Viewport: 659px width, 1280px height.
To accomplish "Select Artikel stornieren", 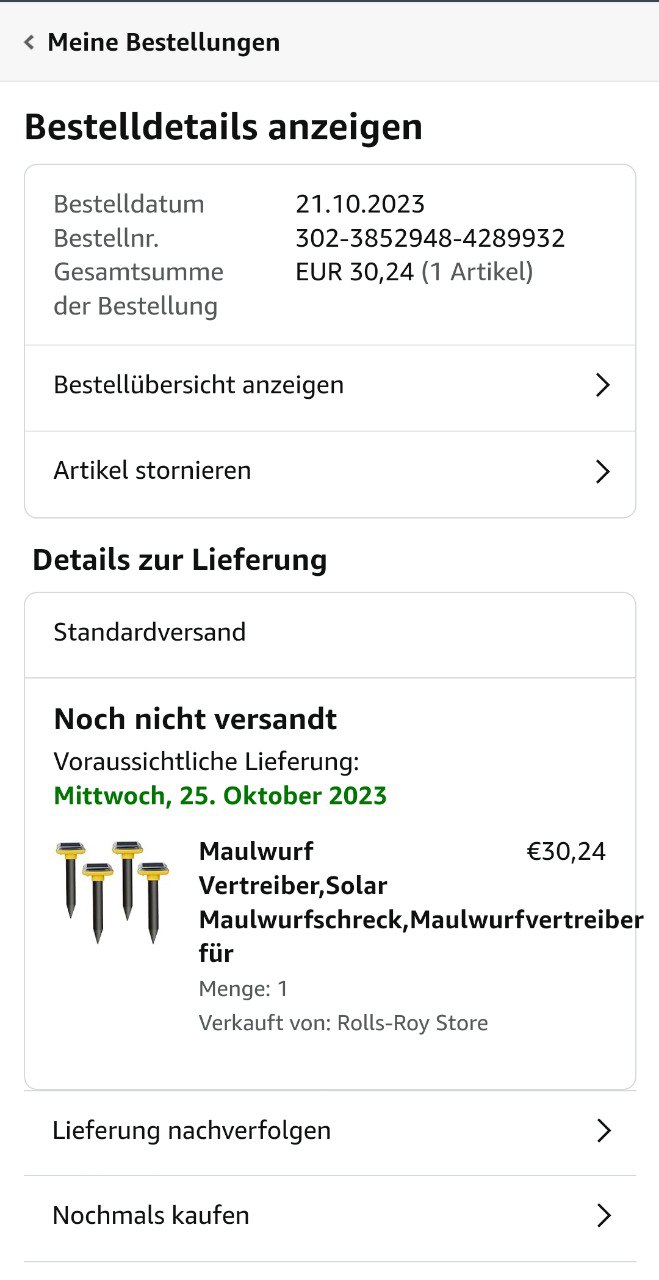I will (329, 472).
